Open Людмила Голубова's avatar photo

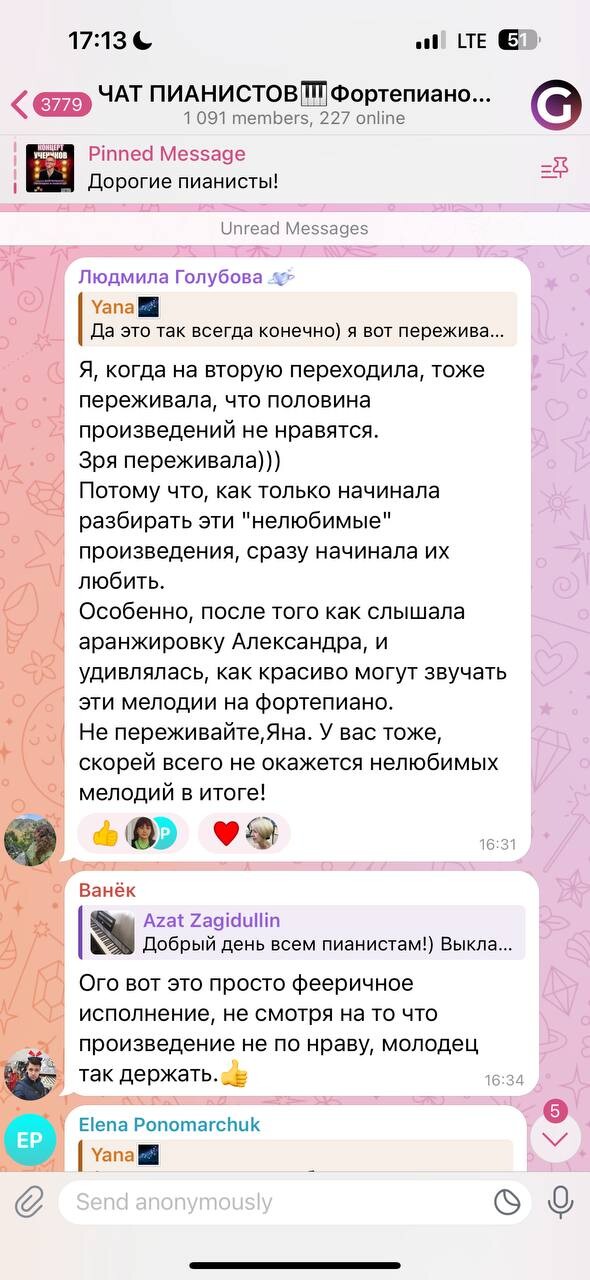click(30, 838)
